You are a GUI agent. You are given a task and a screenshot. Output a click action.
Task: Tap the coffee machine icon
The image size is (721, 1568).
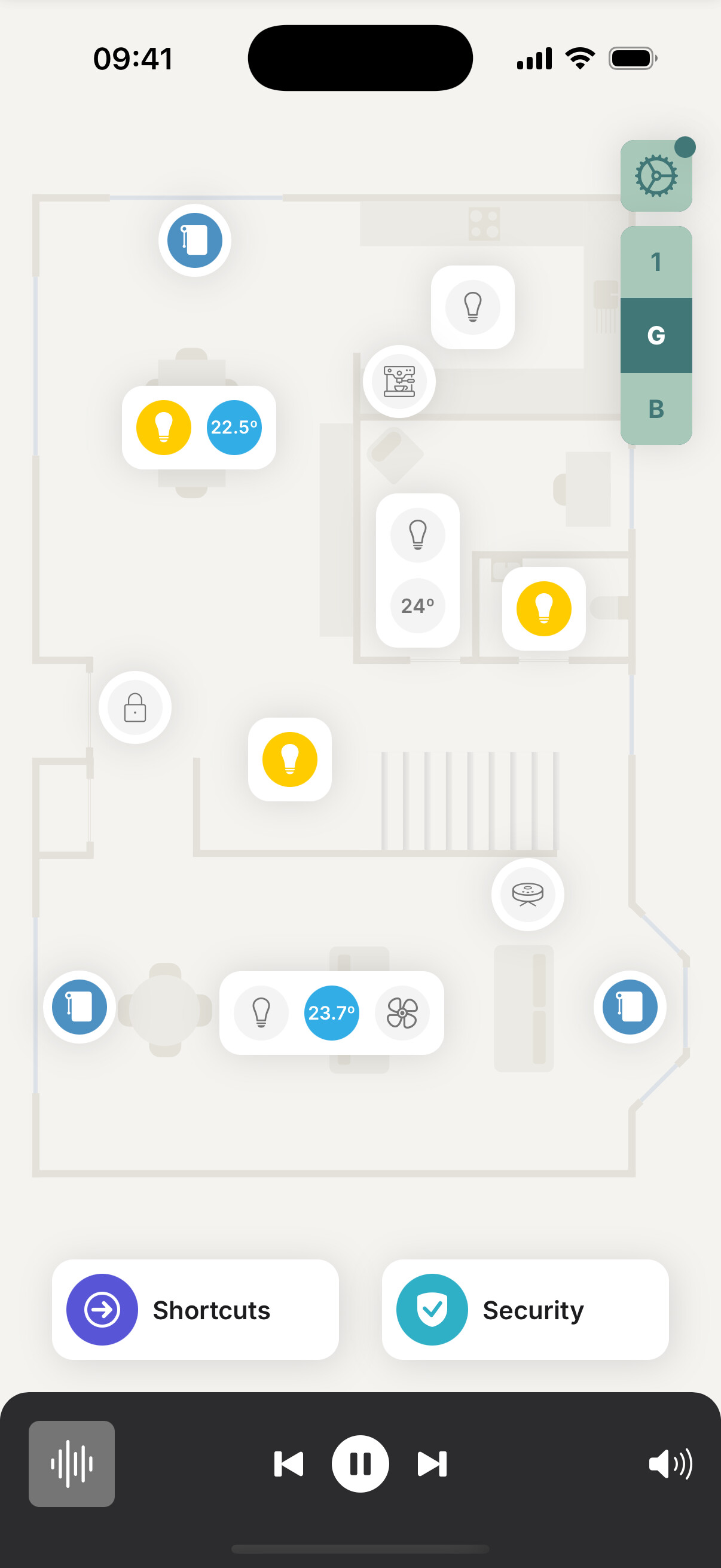coord(399,382)
